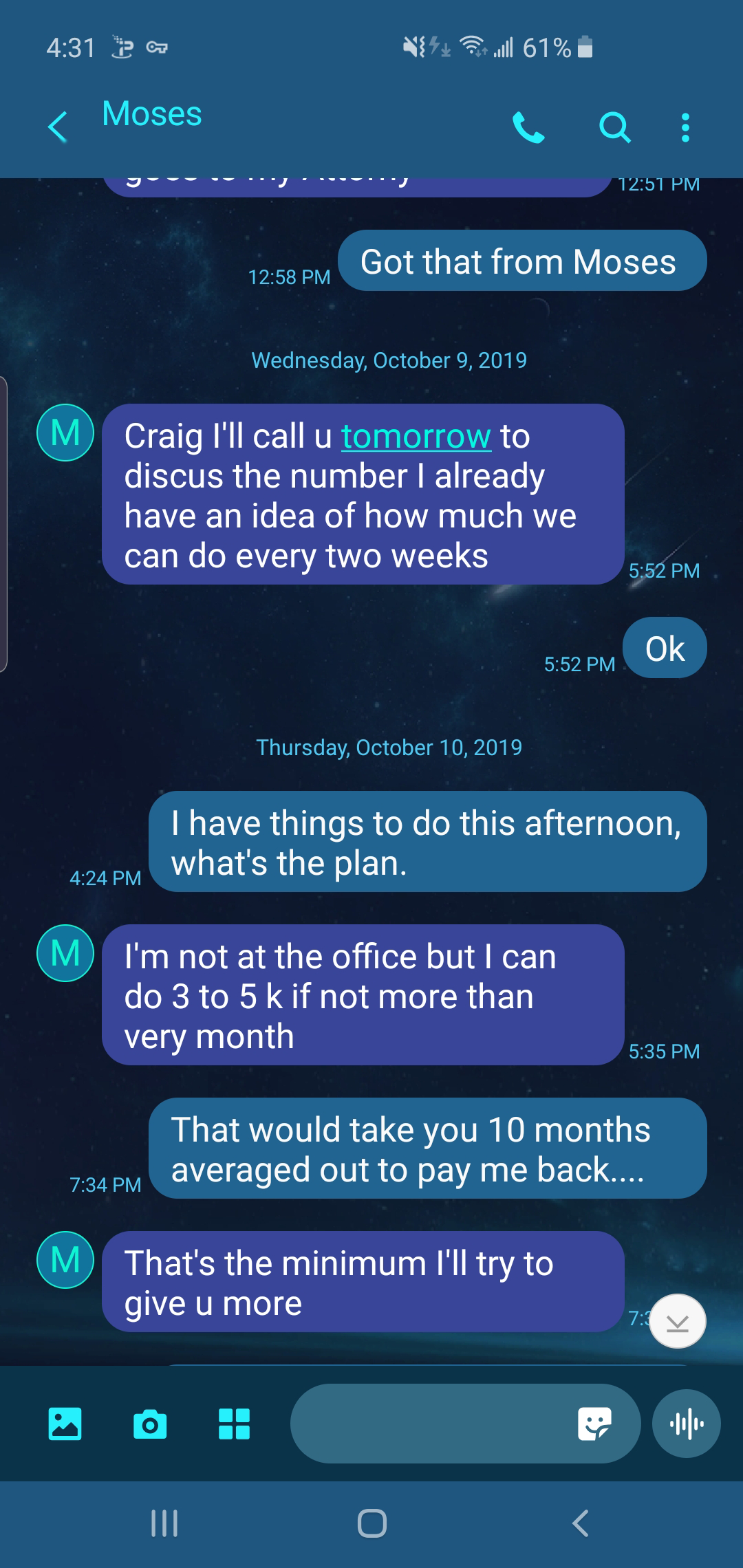The width and height of the screenshot is (743, 1568).
Task: Open recent apps from navigation bar
Action: pyautogui.click(x=164, y=1523)
